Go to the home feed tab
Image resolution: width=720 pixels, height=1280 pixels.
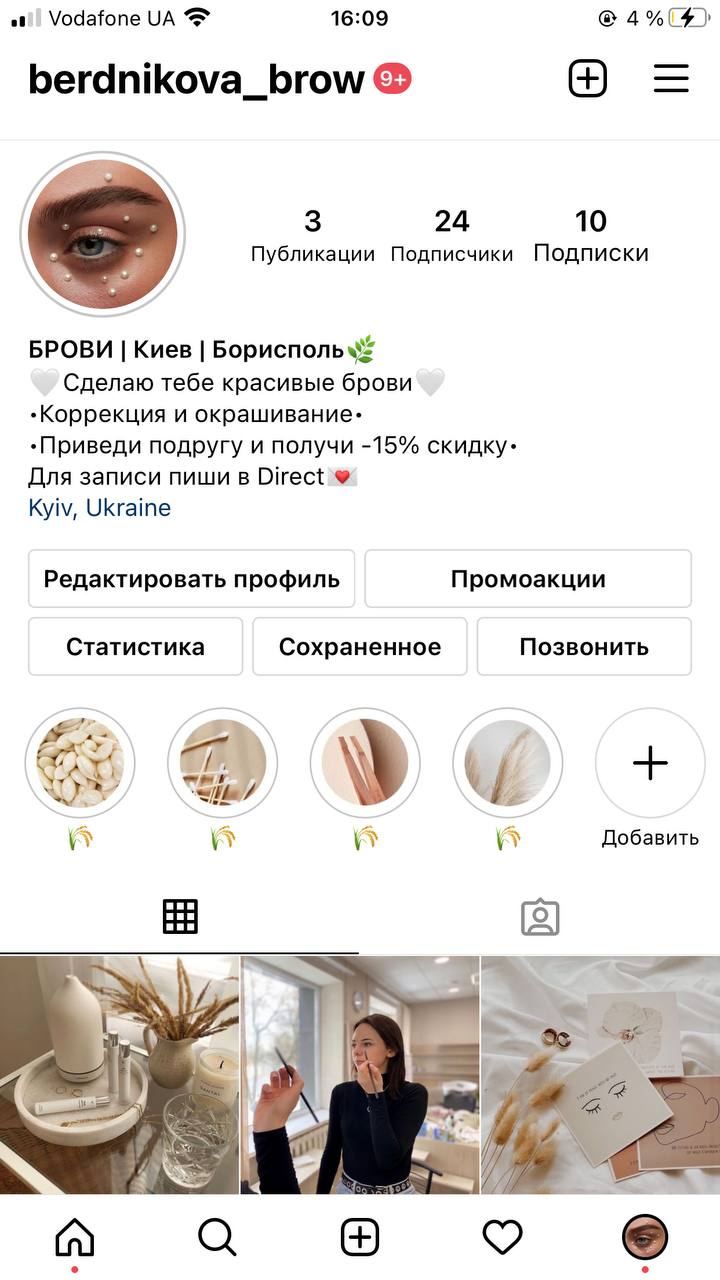[75, 1239]
